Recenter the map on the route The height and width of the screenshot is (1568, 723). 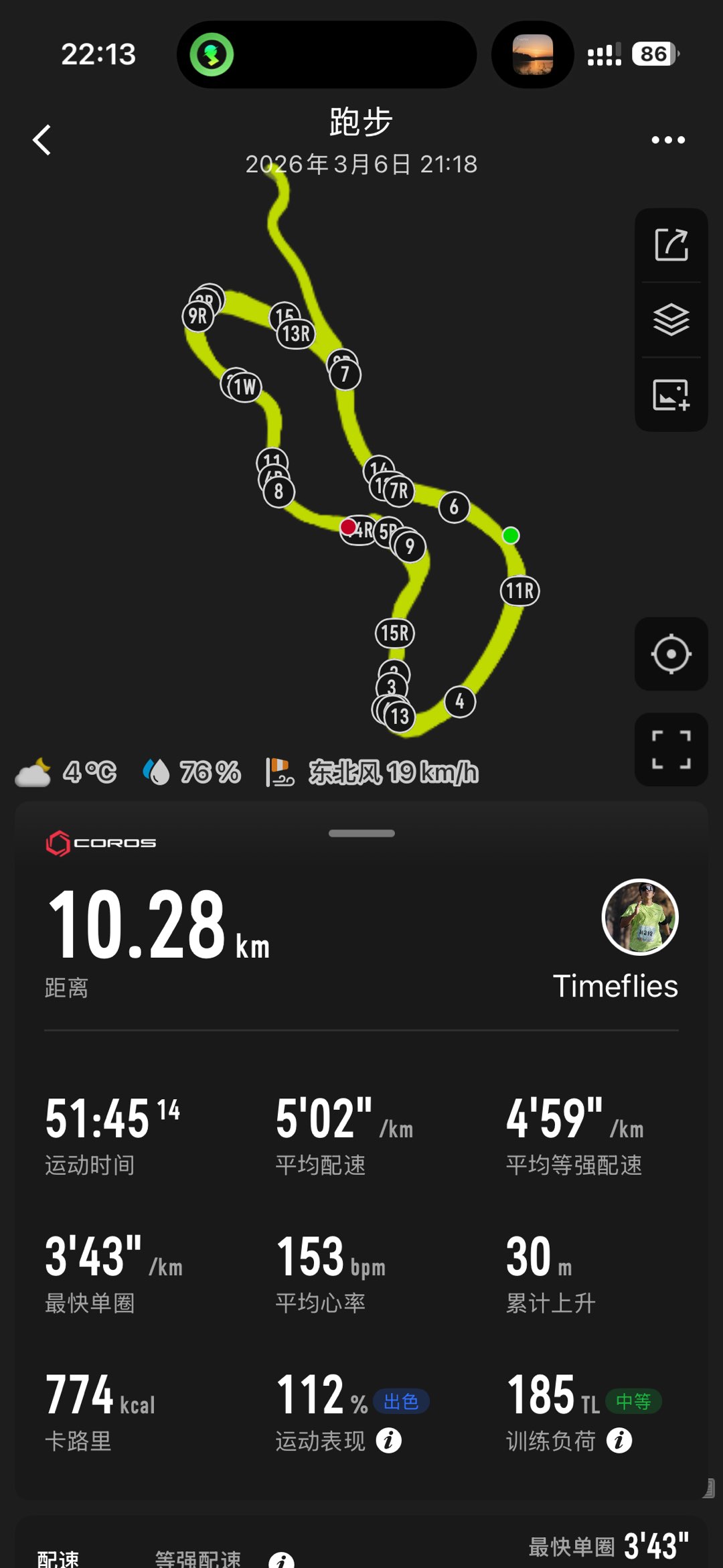[x=671, y=654]
